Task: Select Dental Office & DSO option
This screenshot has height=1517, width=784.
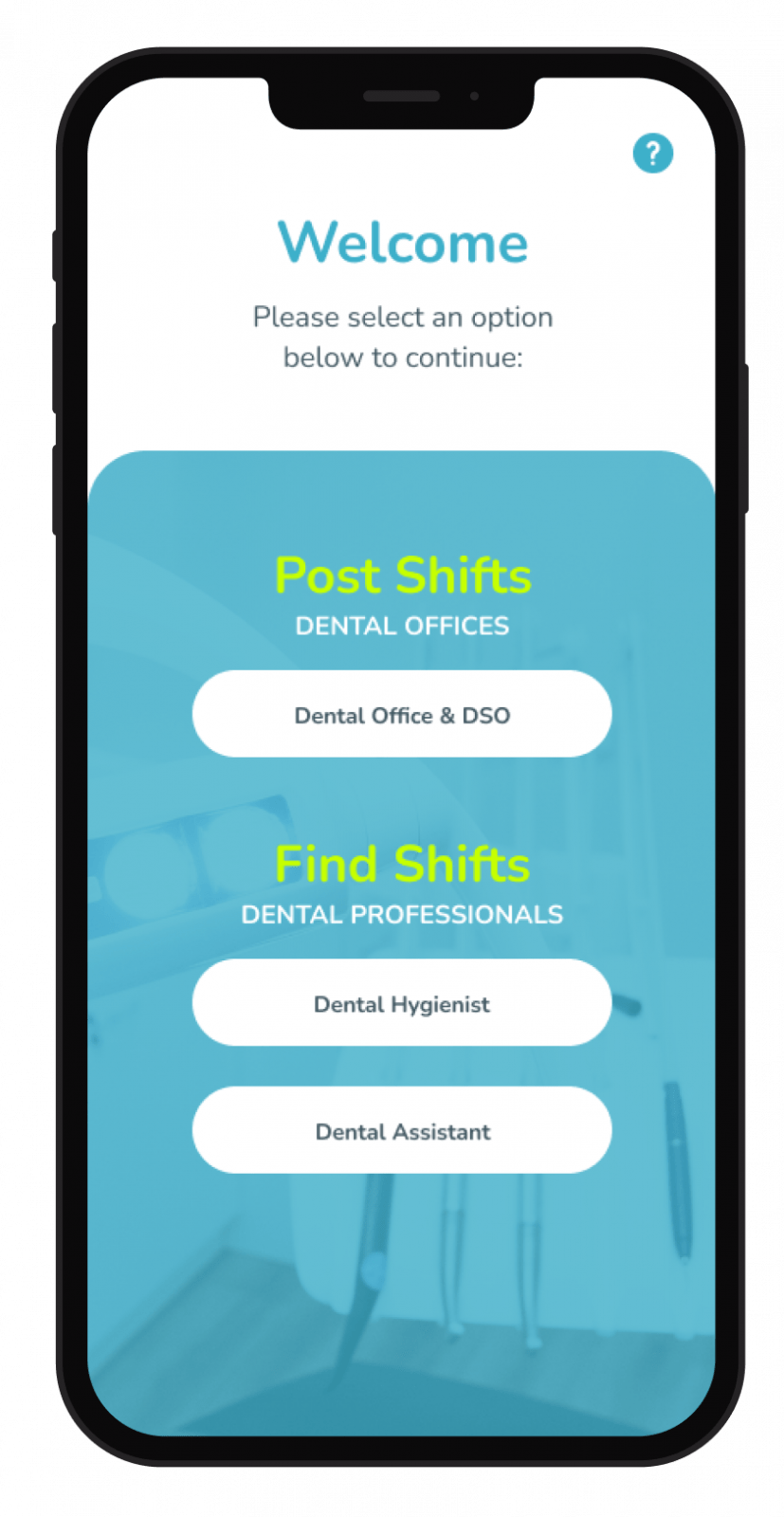Action: coord(402,714)
